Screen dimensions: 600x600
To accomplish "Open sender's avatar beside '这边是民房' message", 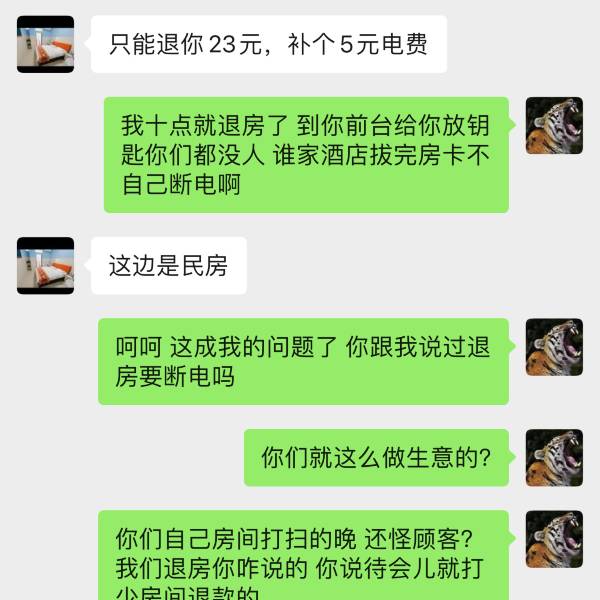I will (x=45, y=265).
